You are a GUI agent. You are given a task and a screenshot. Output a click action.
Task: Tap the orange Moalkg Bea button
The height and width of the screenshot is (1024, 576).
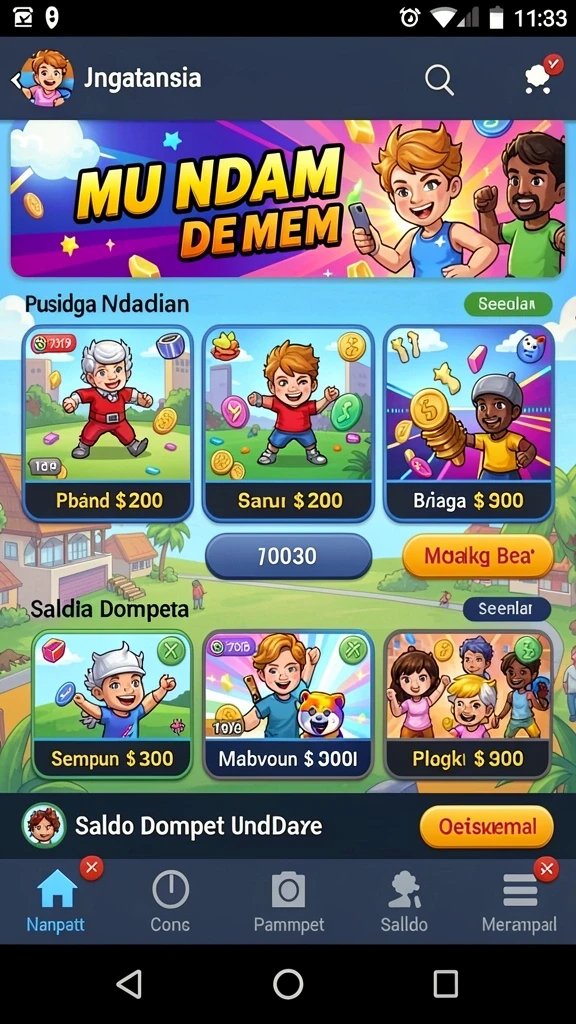pyautogui.click(x=478, y=556)
